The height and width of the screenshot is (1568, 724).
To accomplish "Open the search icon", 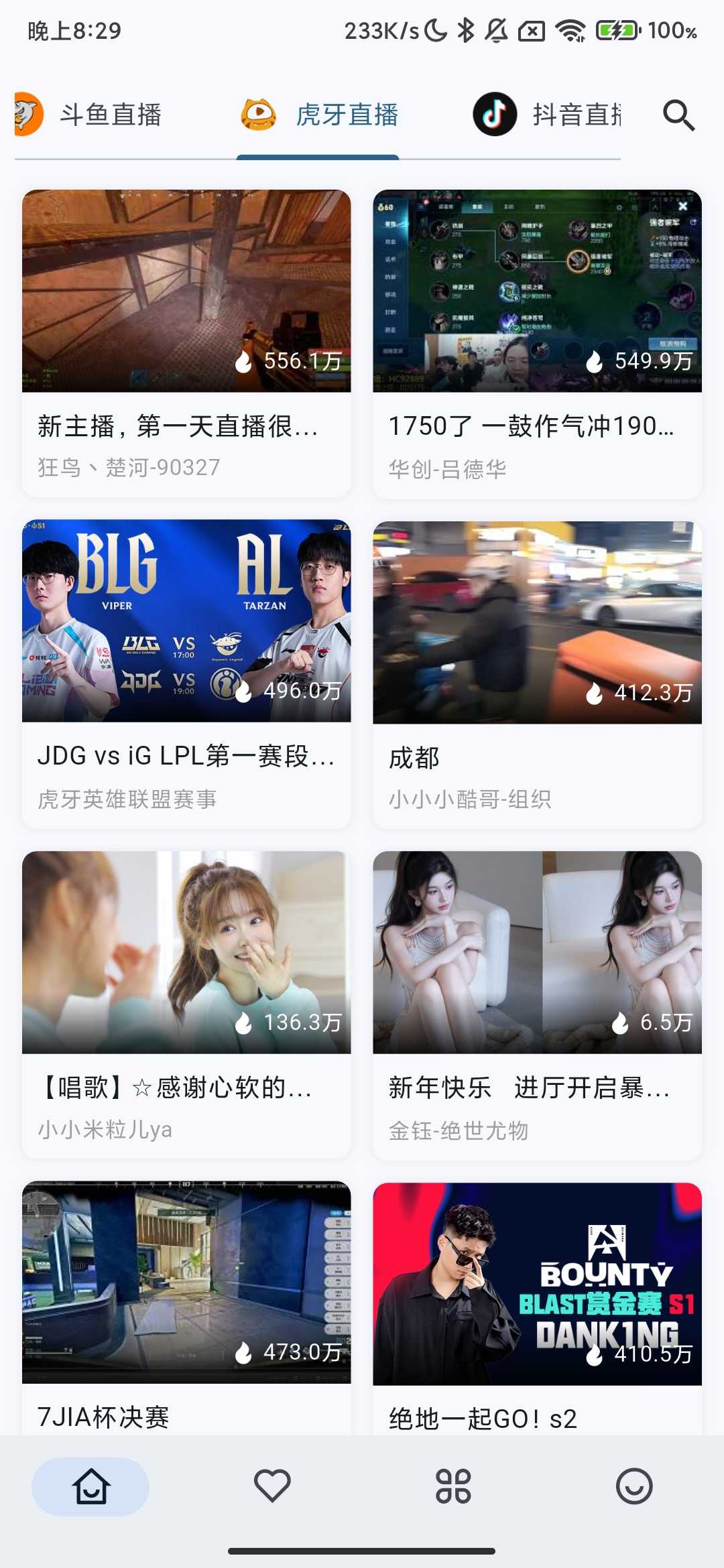I will [x=678, y=115].
